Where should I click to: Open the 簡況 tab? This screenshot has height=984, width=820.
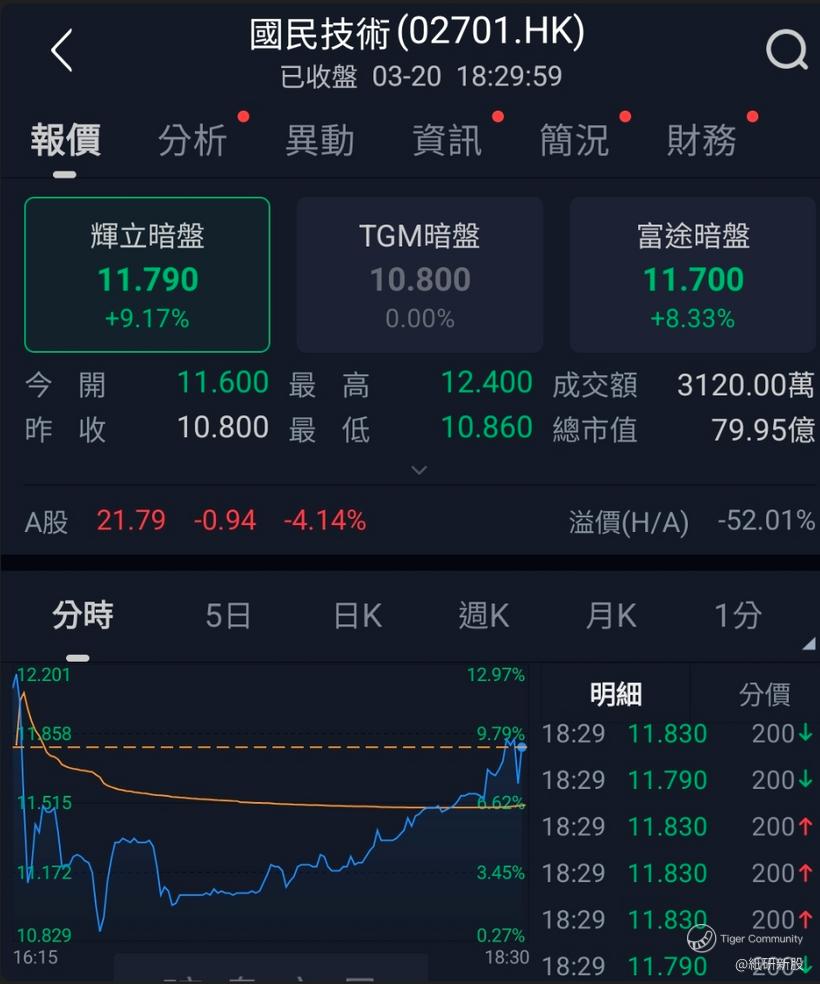point(574,141)
